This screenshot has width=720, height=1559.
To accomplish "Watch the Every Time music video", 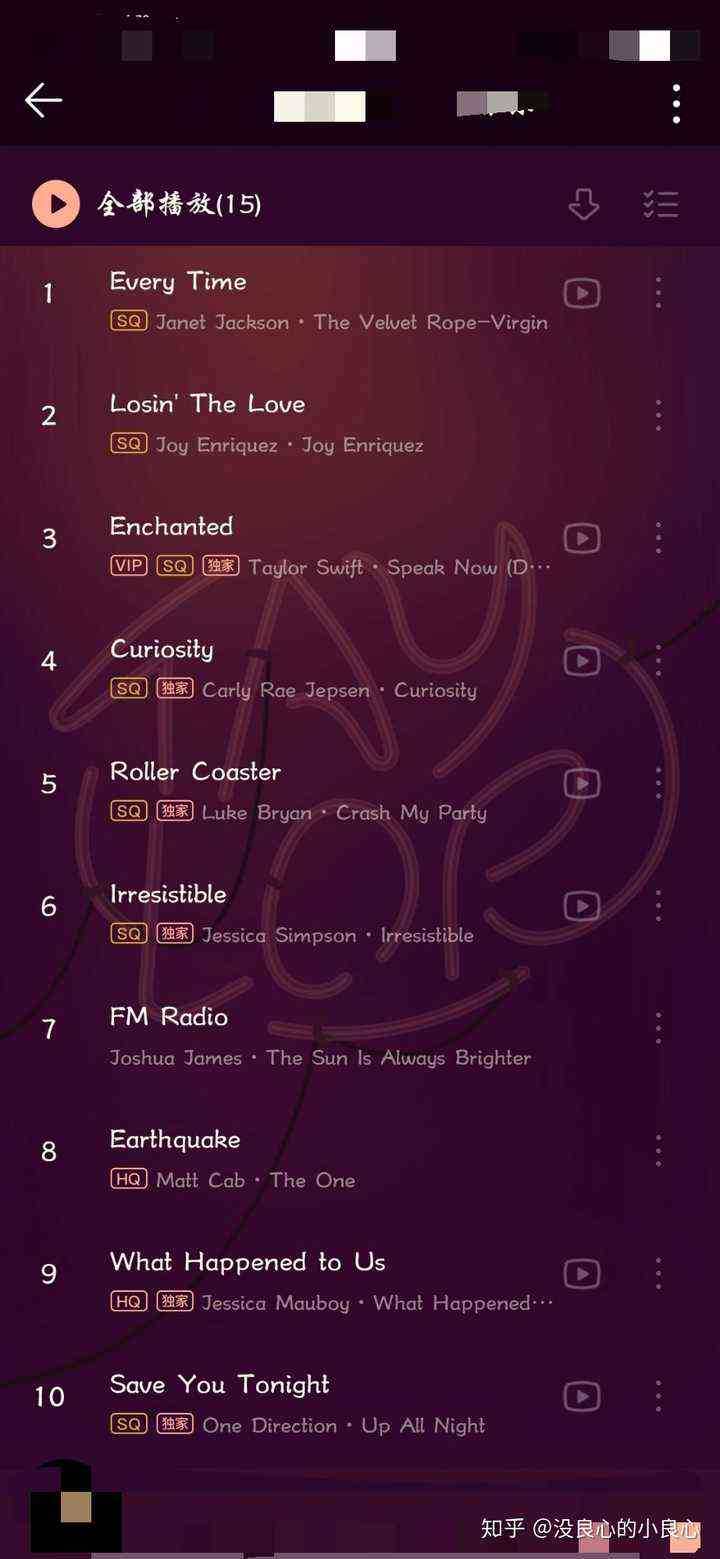I will pyautogui.click(x=582, y=293).
